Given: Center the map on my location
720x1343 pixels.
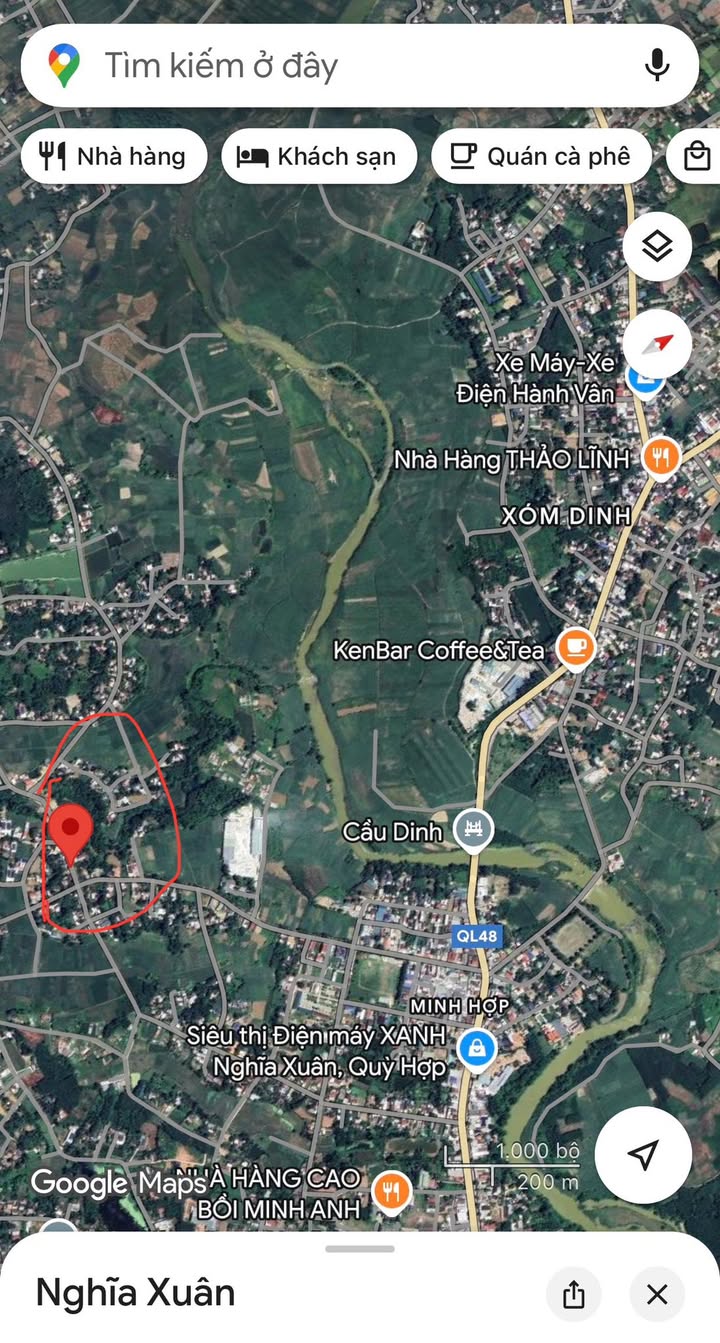Looking at the screenshot, I should (643, 1154).
